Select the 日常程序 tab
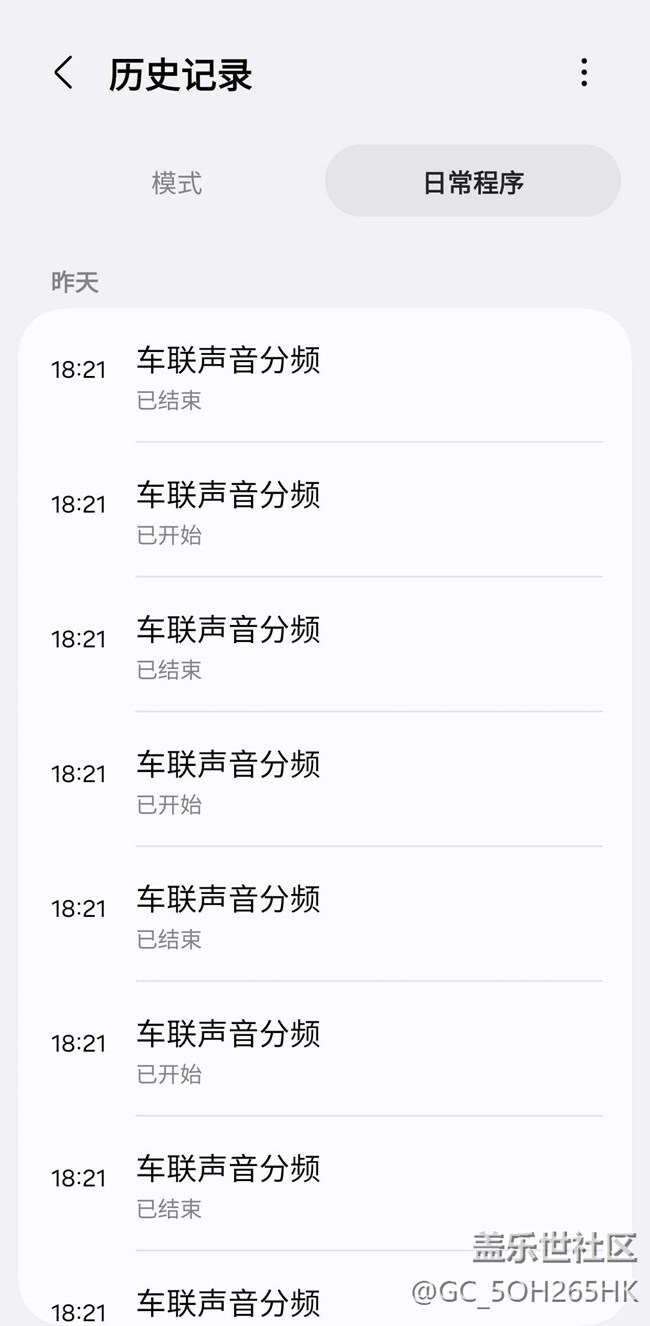Image resolution: width=650 pixels, height=1326 pixels. coord(473,182)
